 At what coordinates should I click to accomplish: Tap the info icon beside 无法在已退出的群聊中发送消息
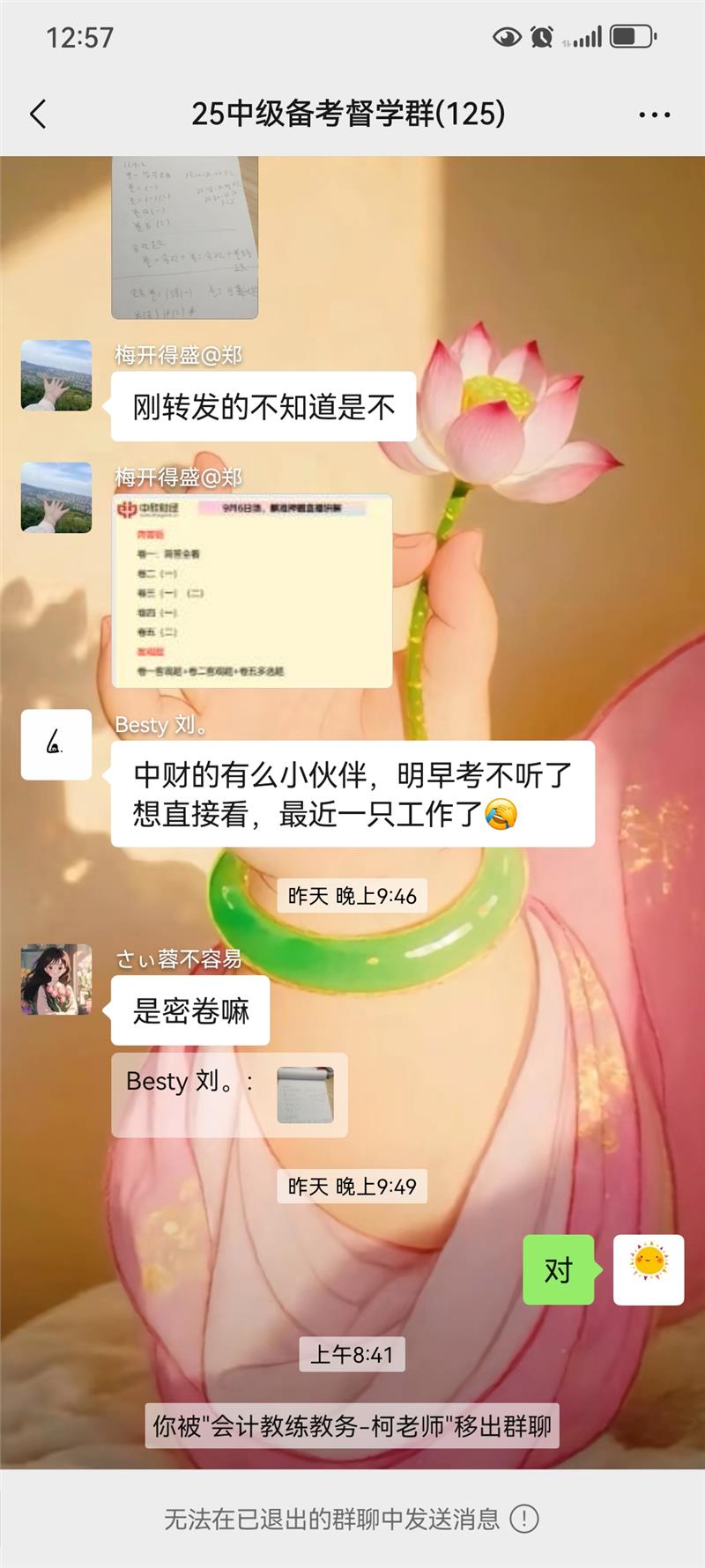(524, 1519)
